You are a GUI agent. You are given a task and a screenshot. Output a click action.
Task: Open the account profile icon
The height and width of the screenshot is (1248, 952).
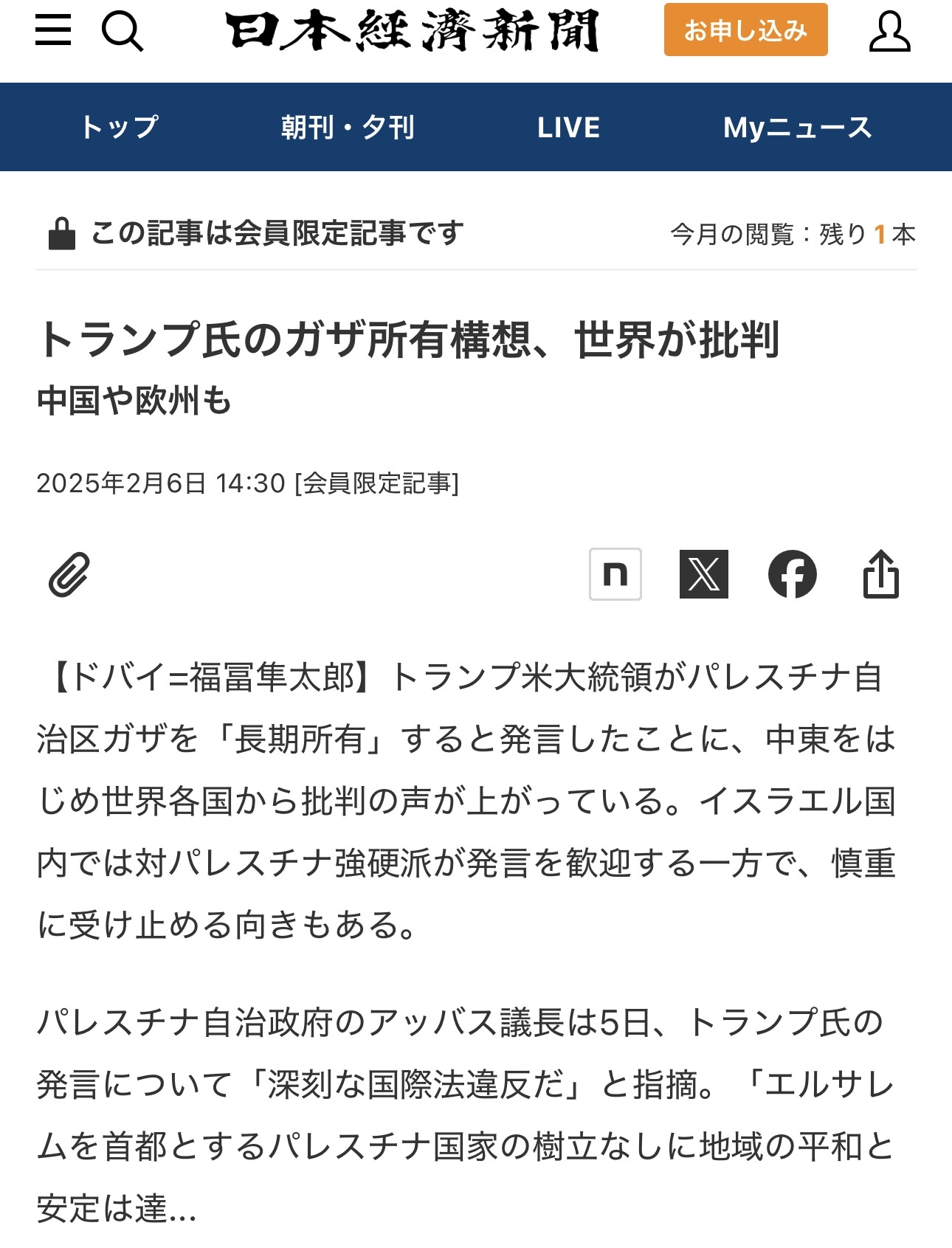click(889, 32)
